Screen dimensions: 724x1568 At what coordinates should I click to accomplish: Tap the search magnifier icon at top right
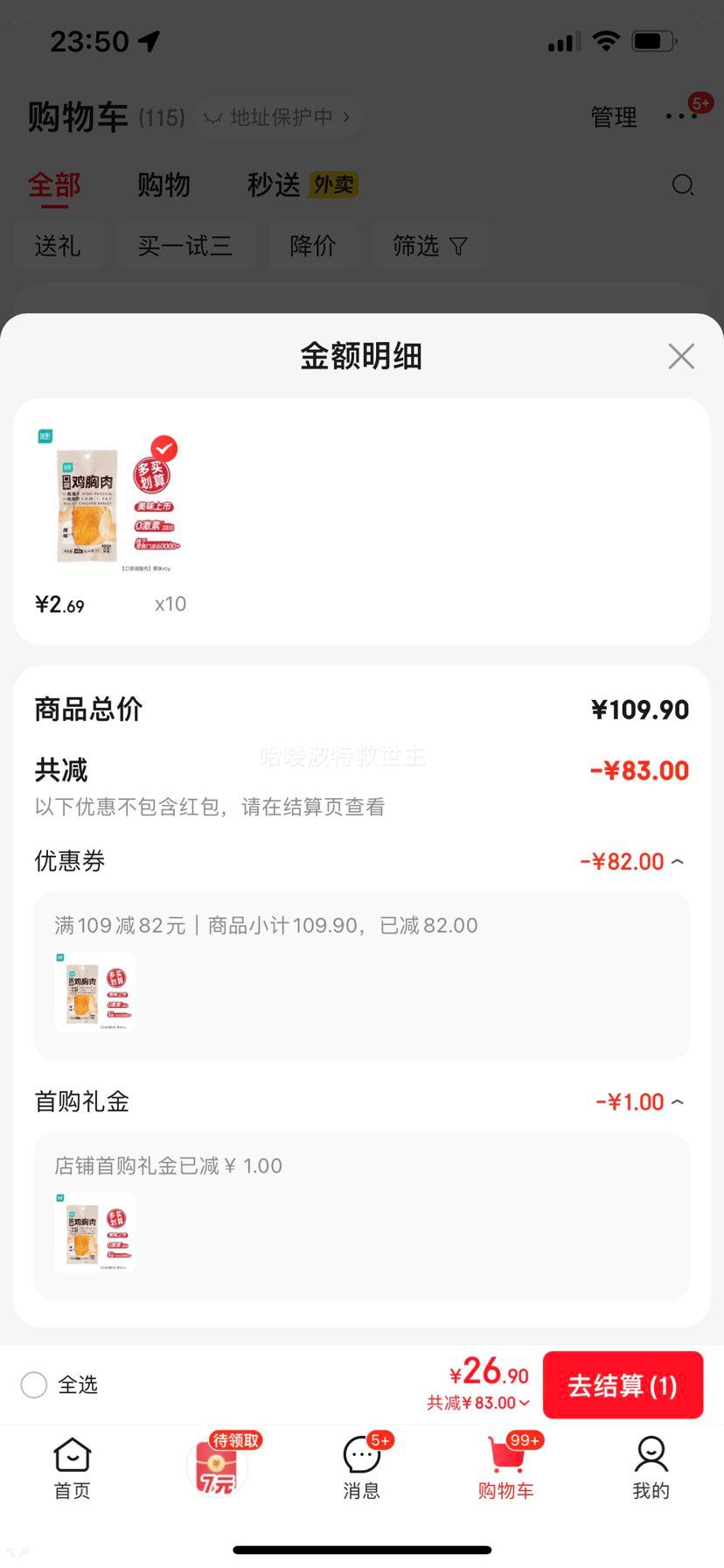click(x=683, y=185)
